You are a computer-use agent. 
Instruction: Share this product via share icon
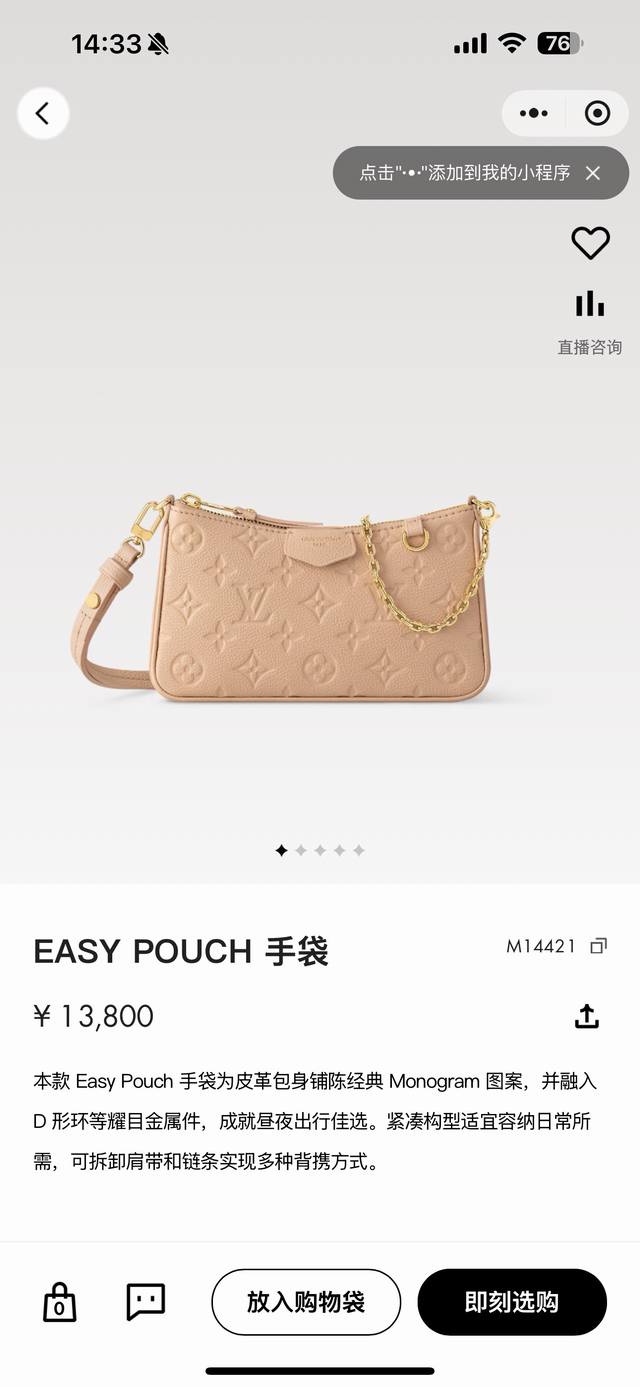click(587, 1017)
